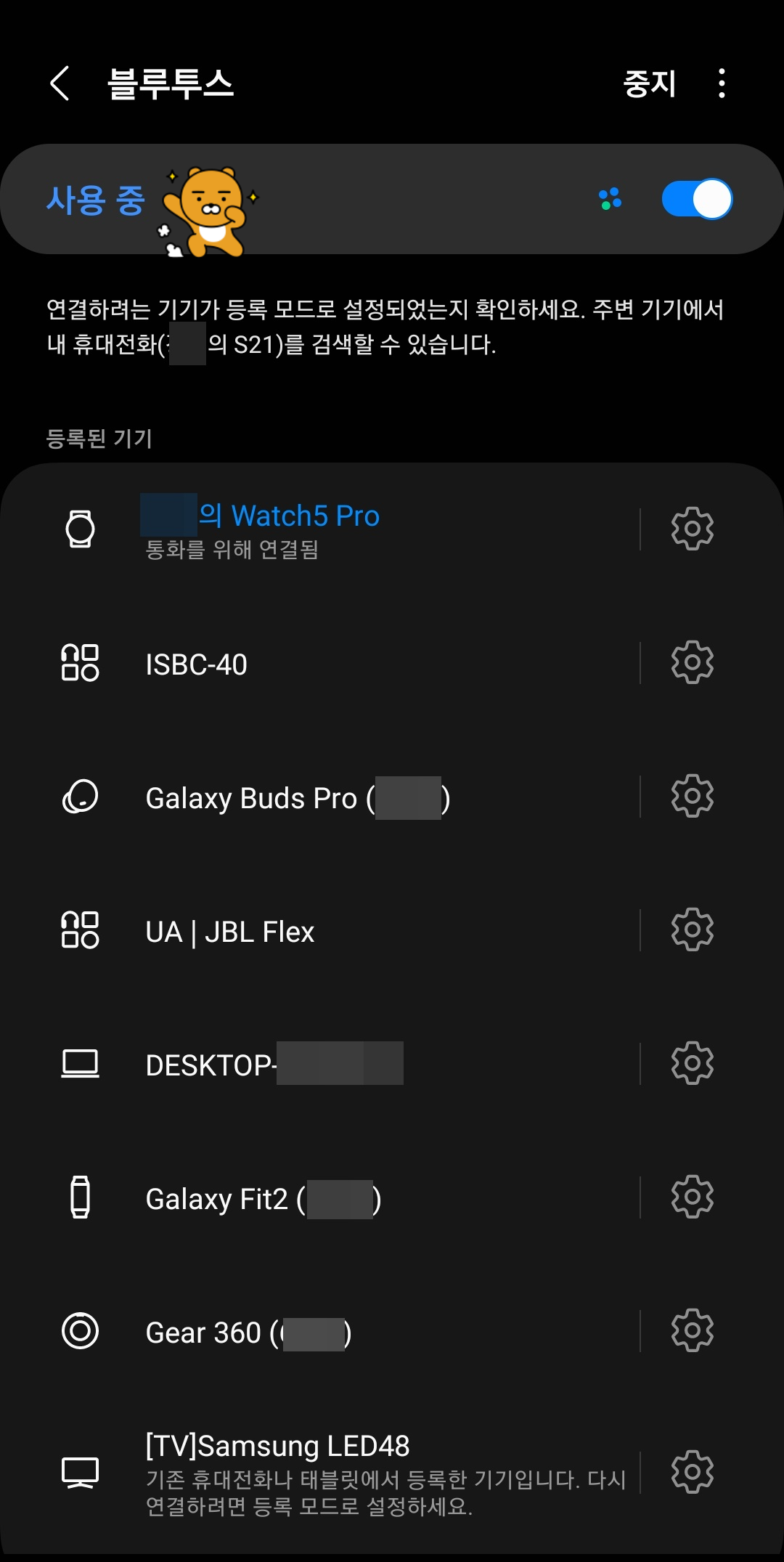This screenshot has width=784, height=1562.
Task: Open the three-dot overflow menu
Action: tap(721, 83)
